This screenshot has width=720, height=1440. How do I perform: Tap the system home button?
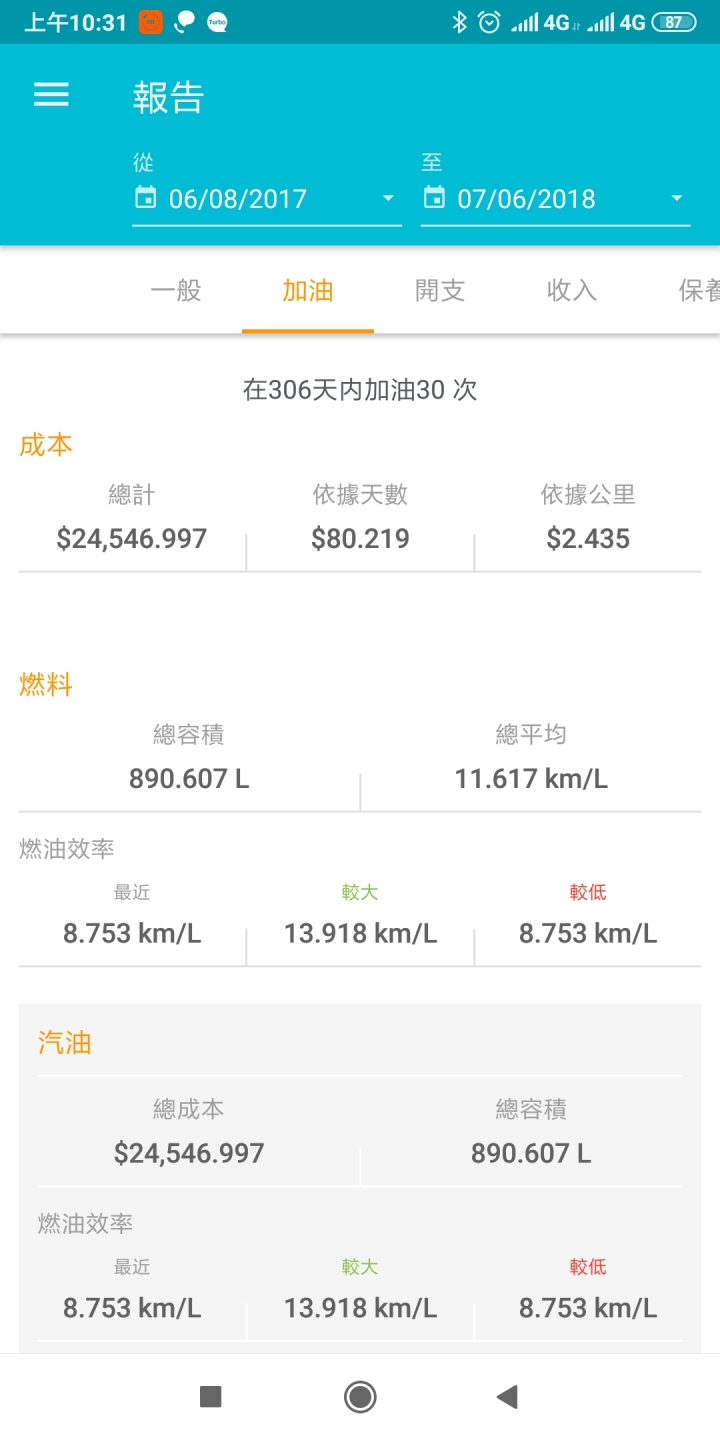click(360, 1397)
